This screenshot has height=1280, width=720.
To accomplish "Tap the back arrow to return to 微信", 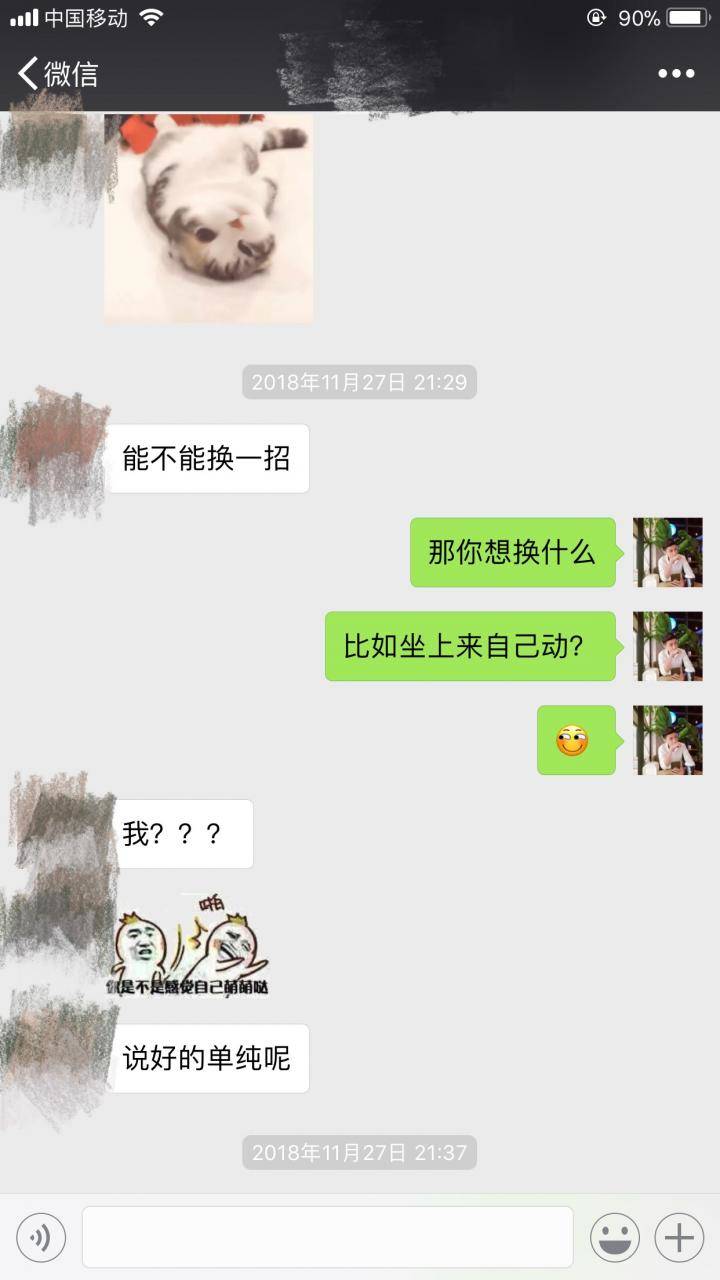I will pos(28,72).
